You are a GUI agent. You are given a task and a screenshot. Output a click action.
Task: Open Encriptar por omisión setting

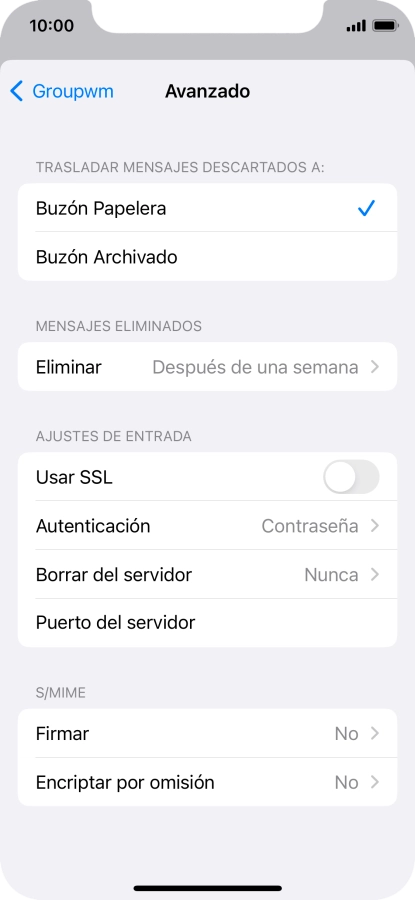coord(207,782)
